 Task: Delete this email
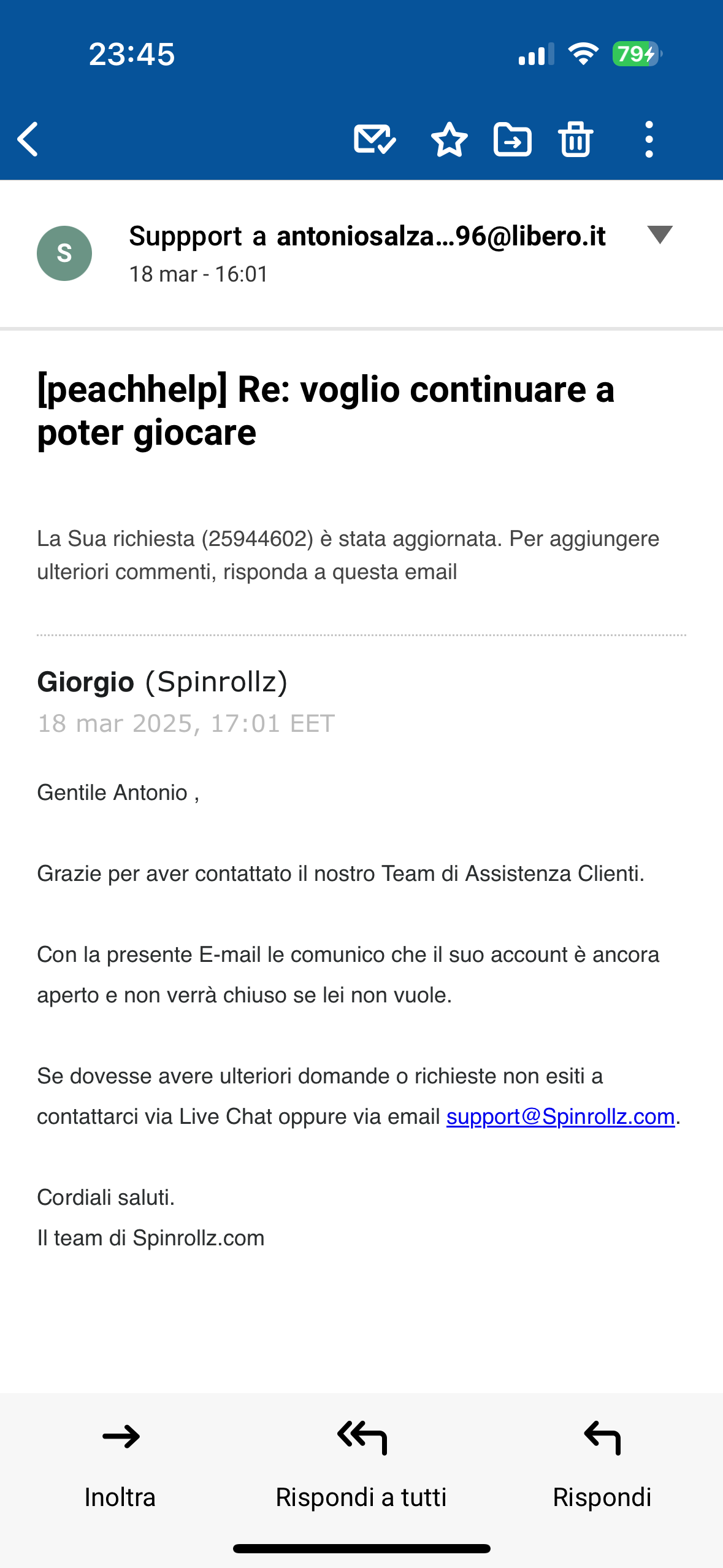[575, 139]
